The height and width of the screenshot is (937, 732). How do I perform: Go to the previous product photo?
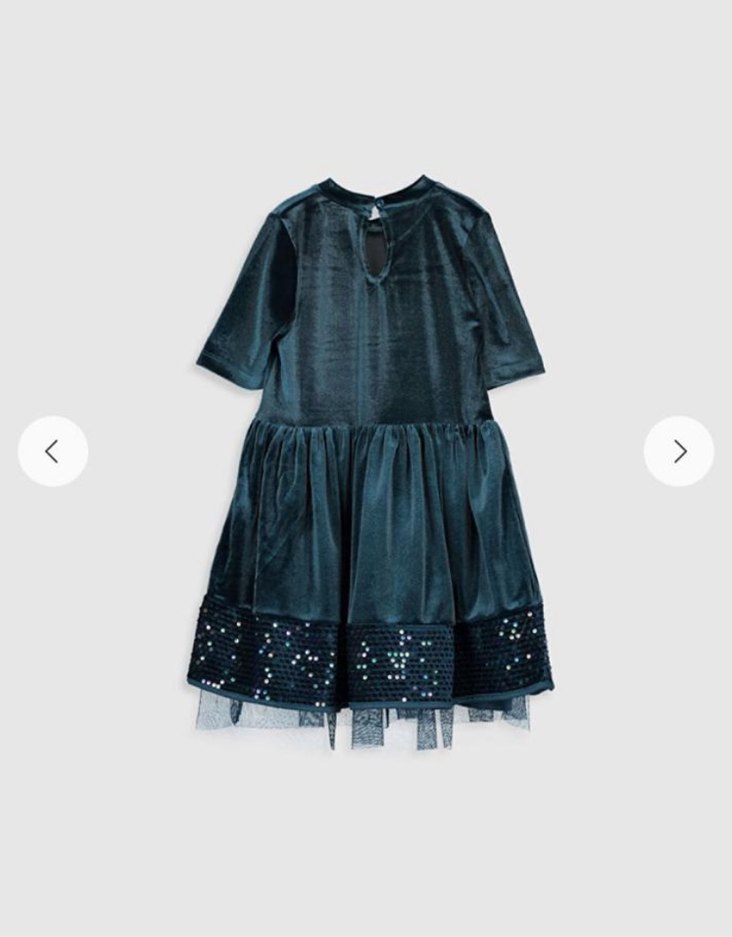(x=52, y=451)
